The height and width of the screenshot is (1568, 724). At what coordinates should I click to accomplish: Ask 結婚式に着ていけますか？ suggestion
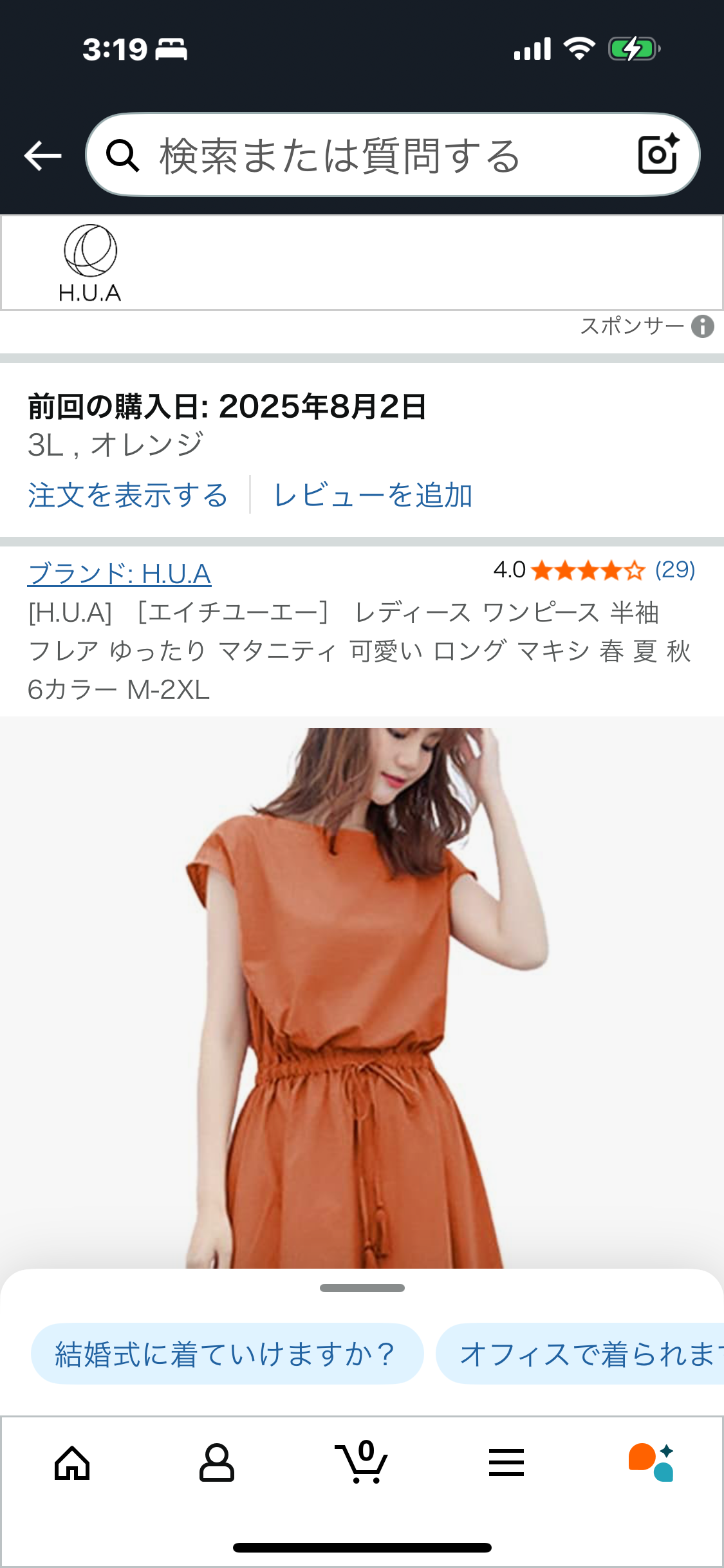(227, 1354)
